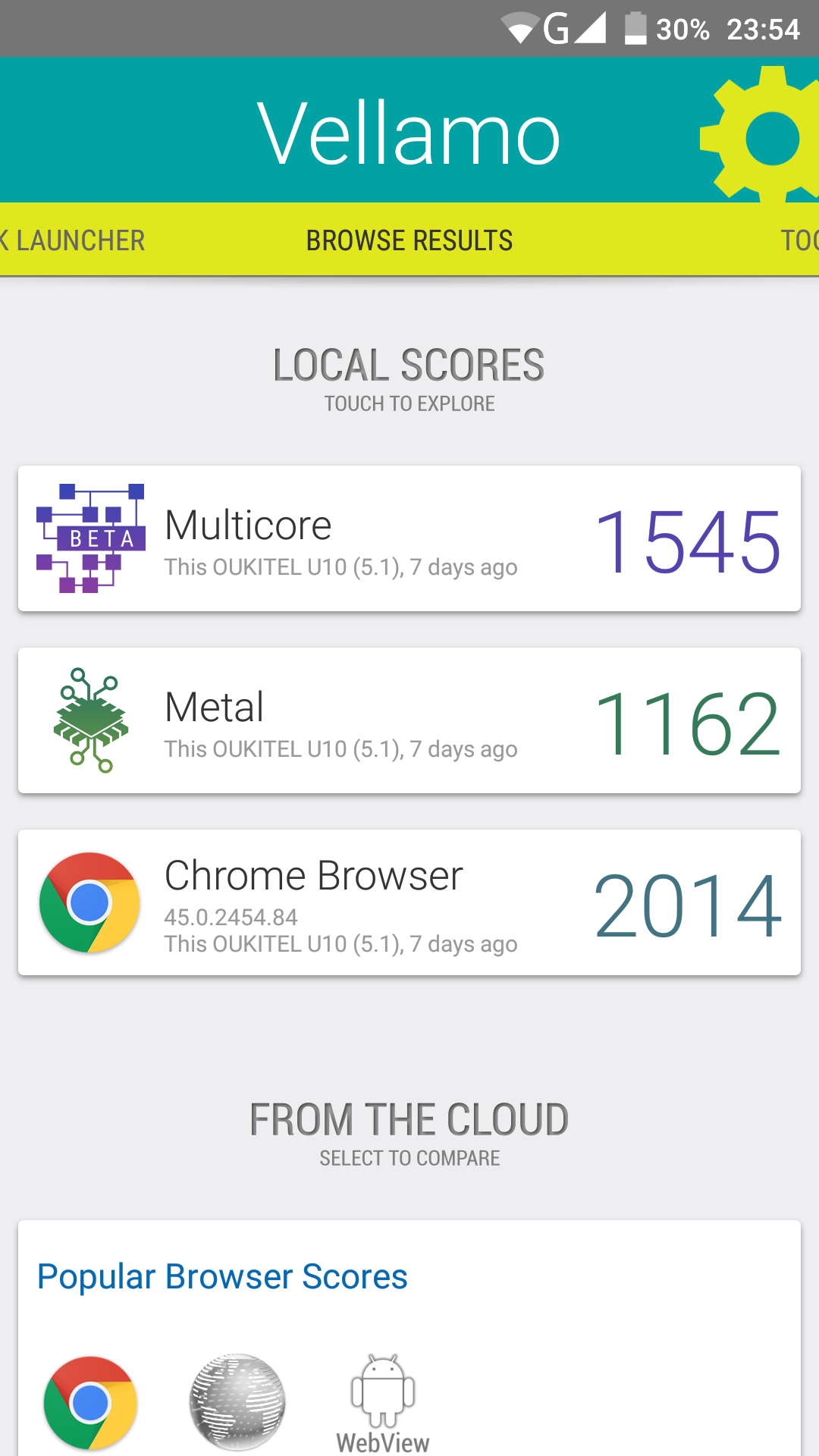
Task: Switch to the Launcher tab
Action: [x=72, y=240]
